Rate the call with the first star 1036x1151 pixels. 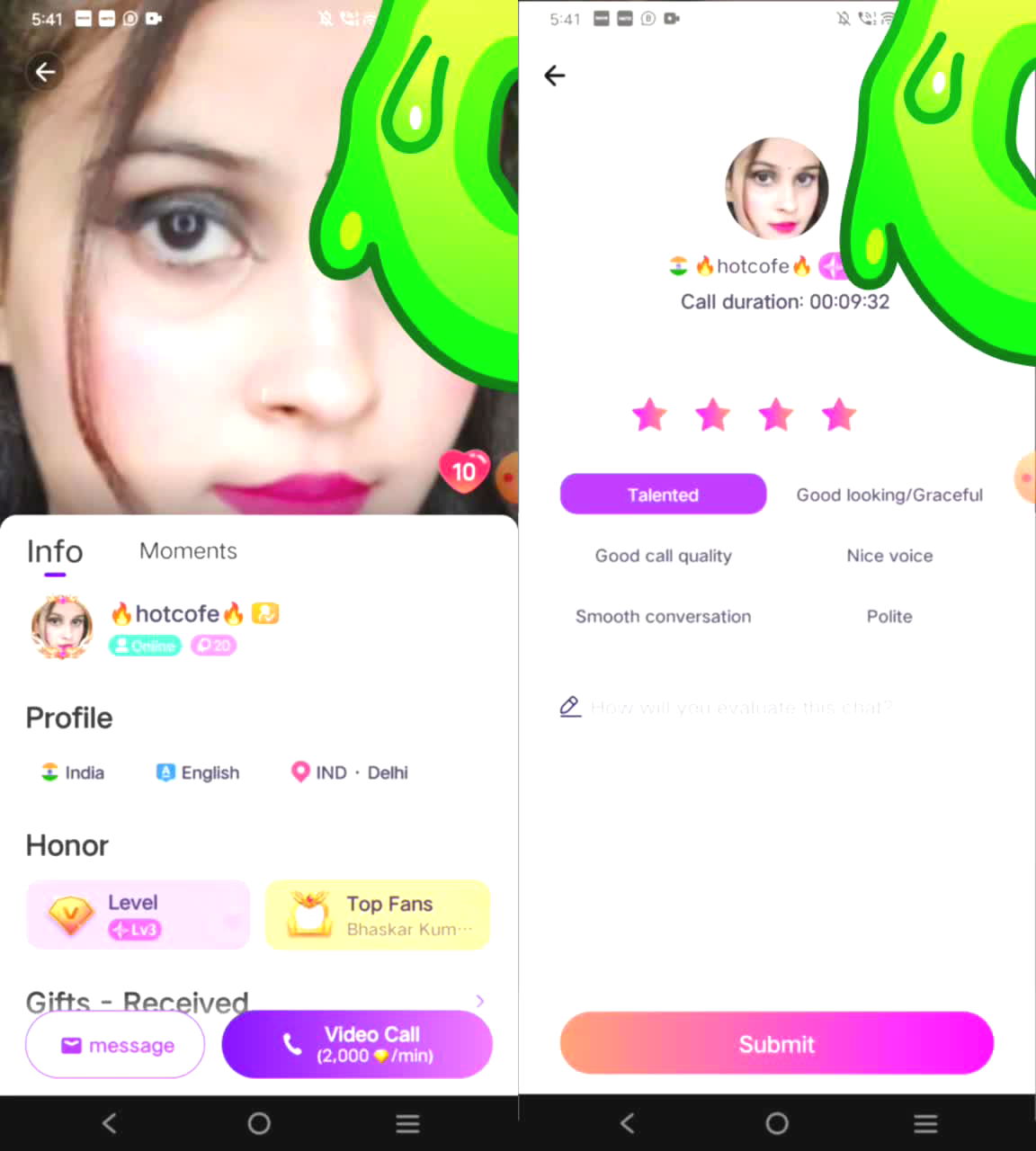649,415
